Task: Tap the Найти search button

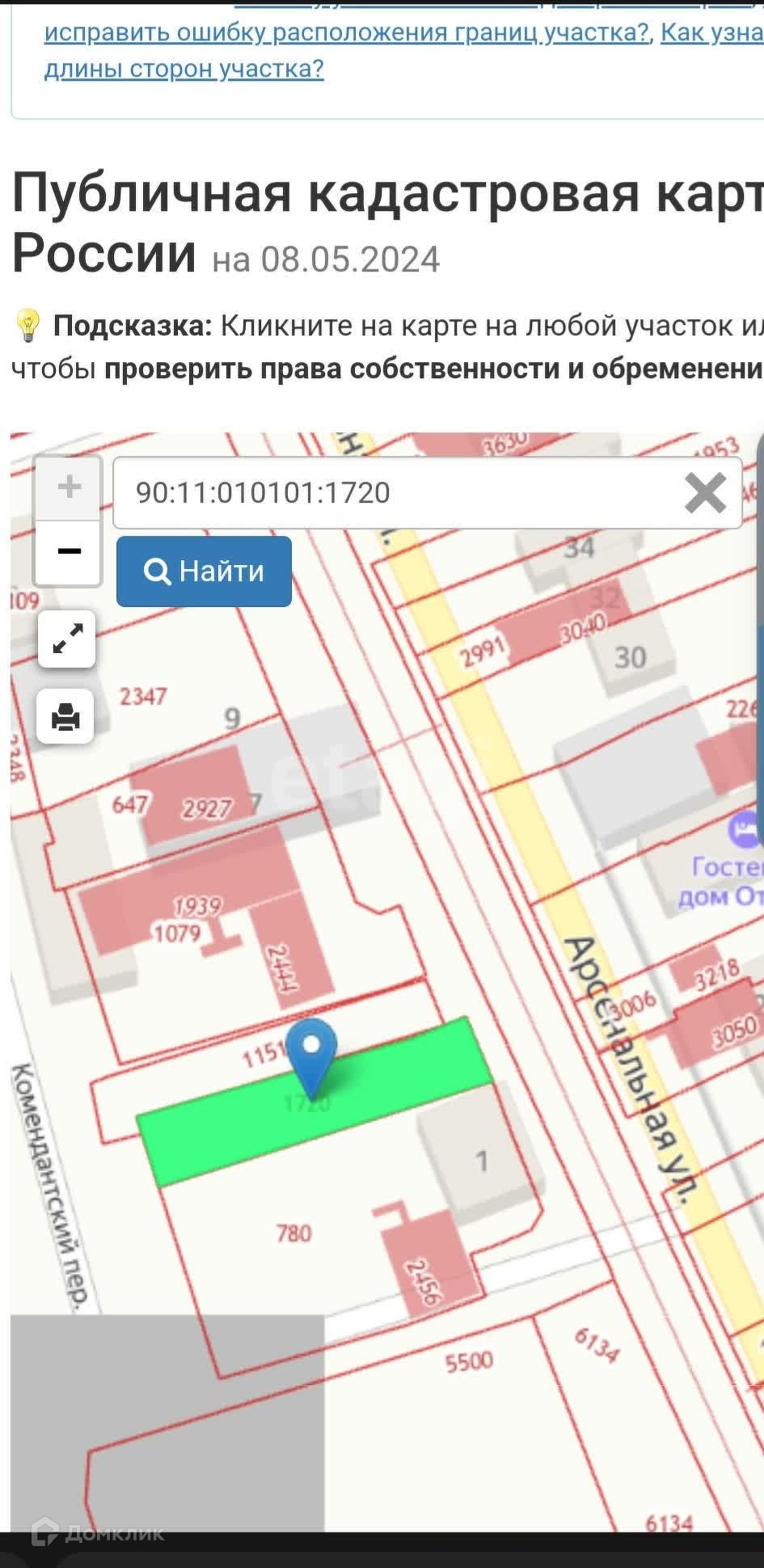Action: 204,571
